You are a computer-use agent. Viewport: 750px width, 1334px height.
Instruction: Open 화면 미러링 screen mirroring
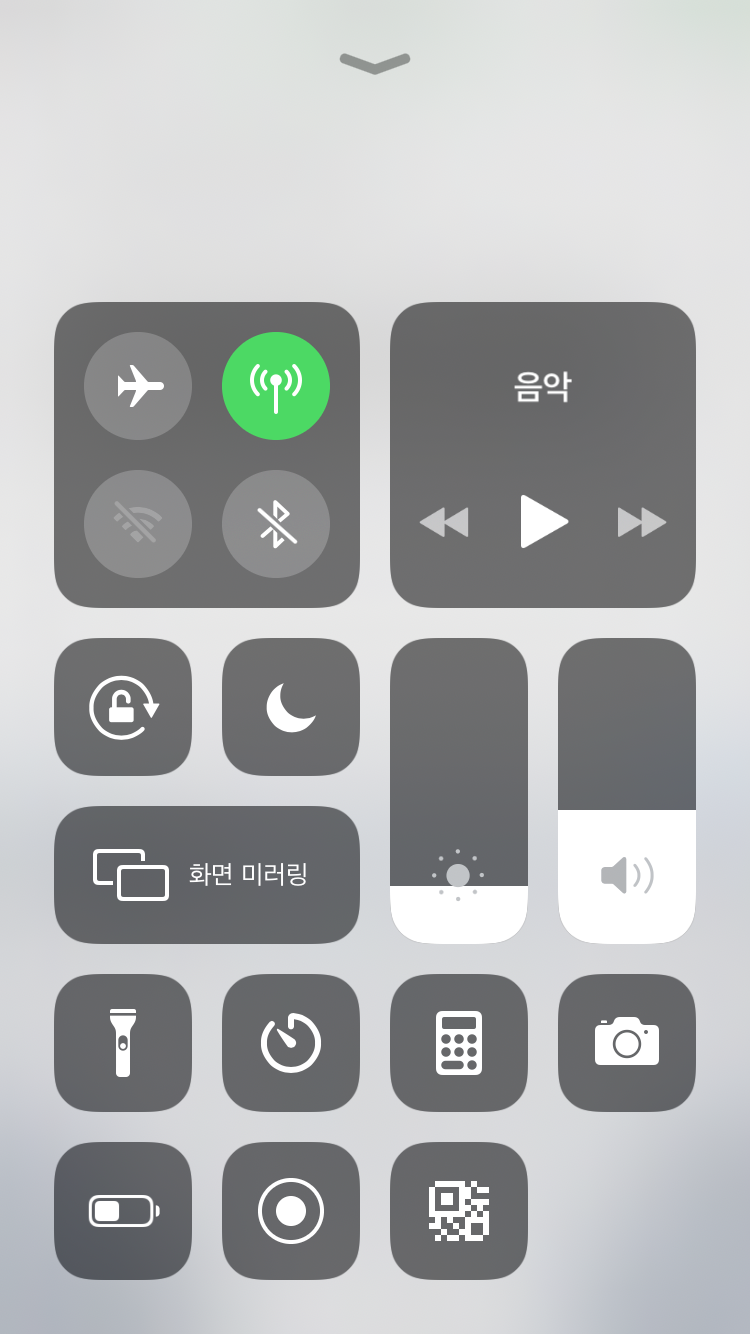point(207,875)
